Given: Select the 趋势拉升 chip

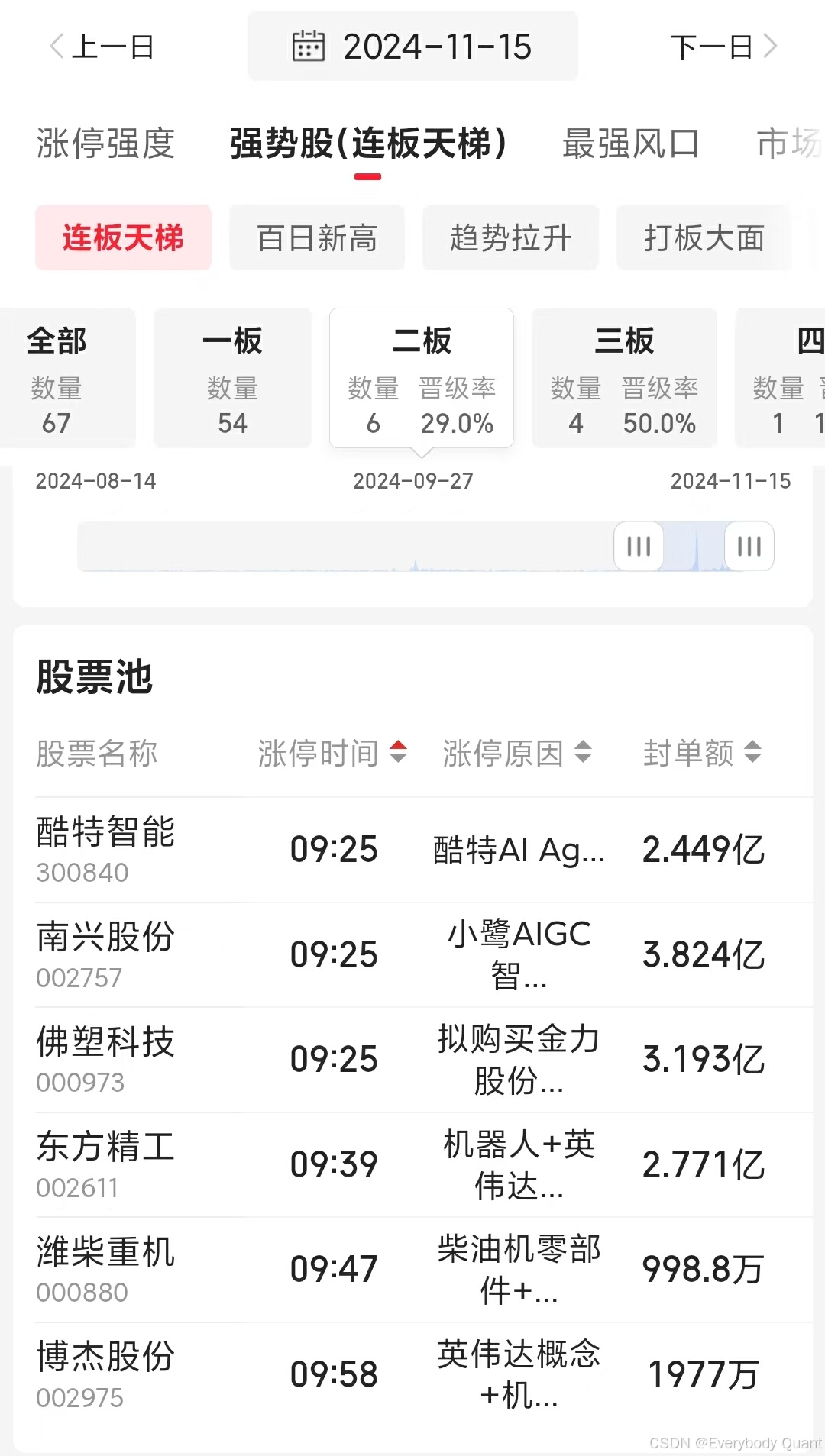Looking at the screenshot, I should click(510, 237).
